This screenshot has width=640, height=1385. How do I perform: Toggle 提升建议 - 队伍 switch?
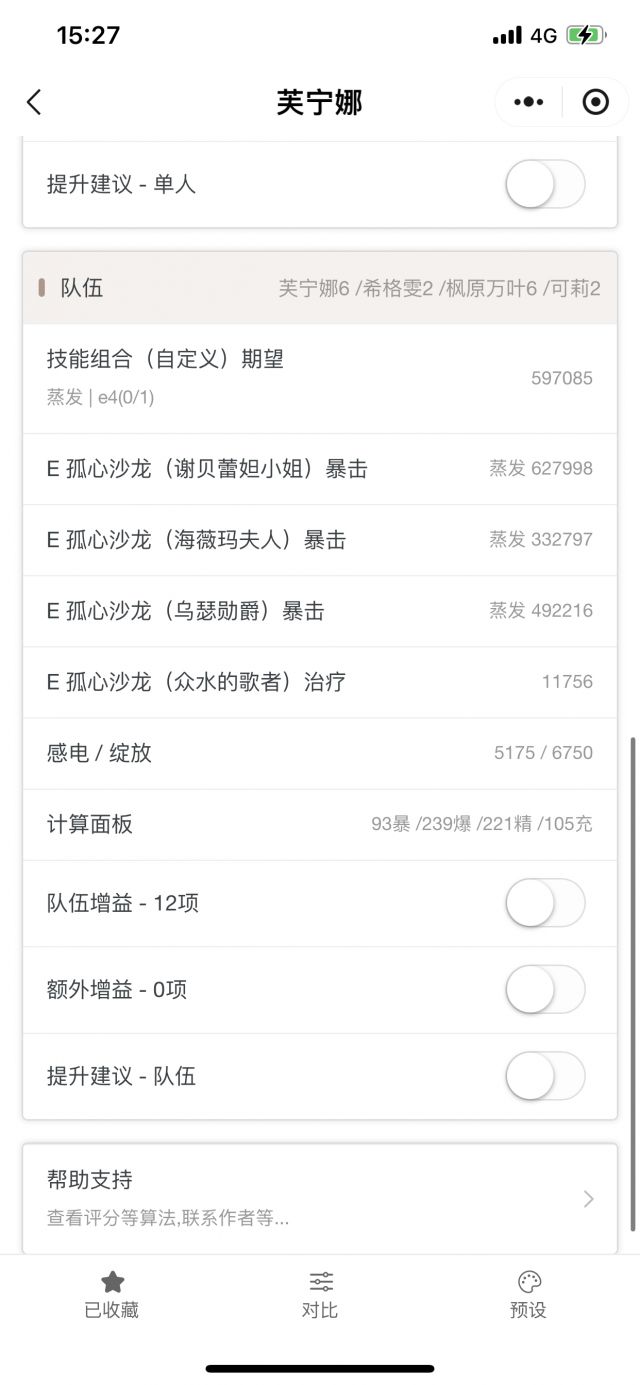click(x=544, y=1076)
